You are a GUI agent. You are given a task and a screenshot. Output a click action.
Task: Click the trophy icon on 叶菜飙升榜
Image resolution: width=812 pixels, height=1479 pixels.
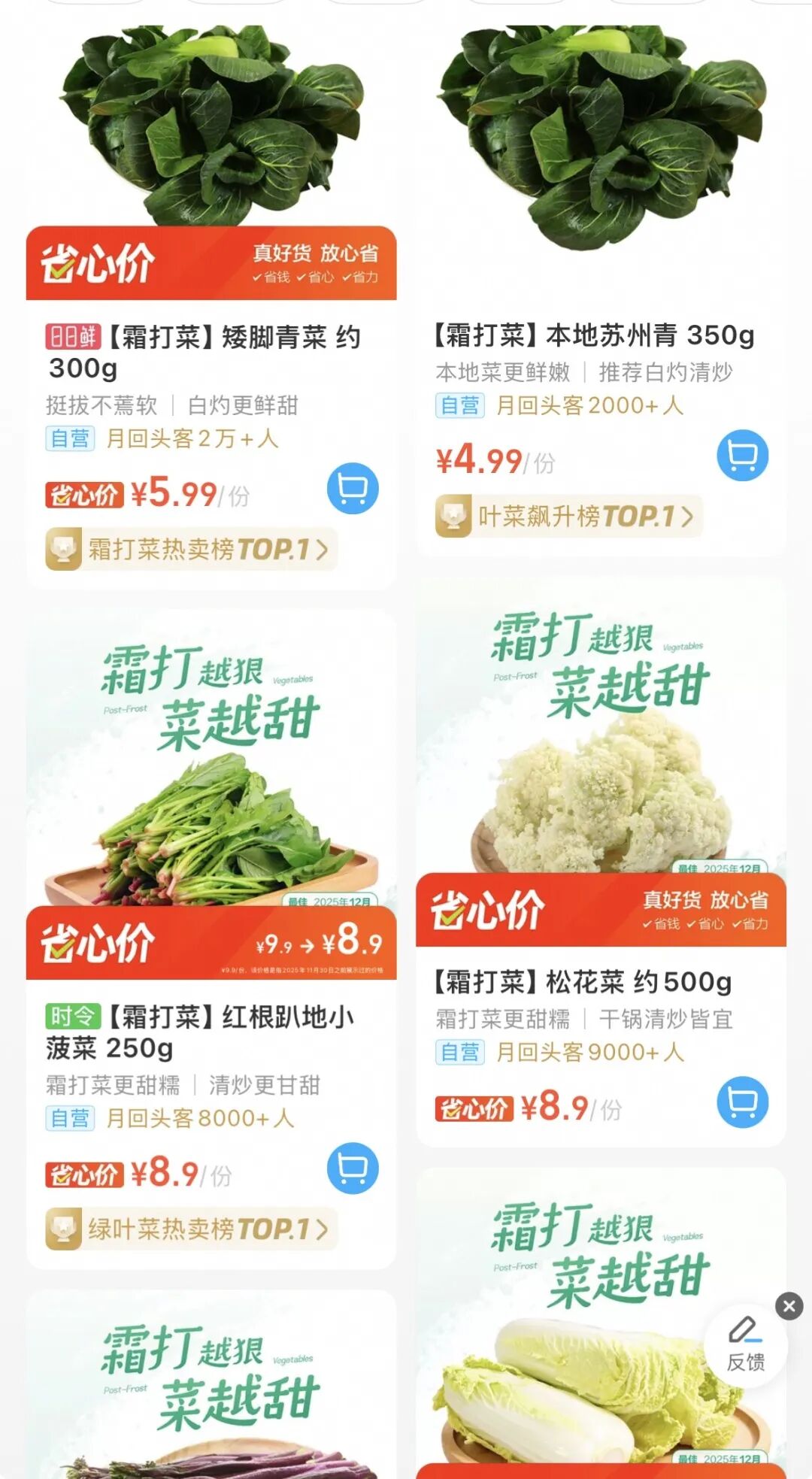(x=453, y=517)
